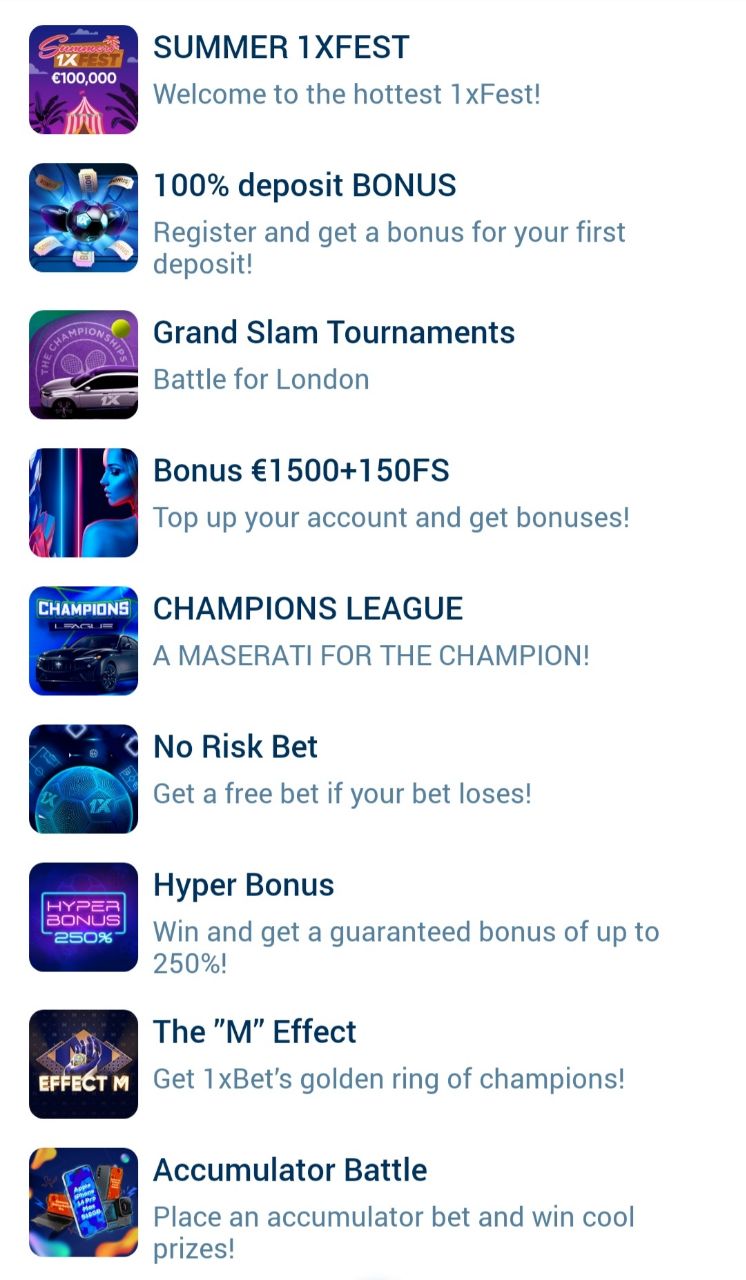746x1280 pixels.
Task: Open the 100% deposit BONUS offer
Action: [x=304, y=186]
